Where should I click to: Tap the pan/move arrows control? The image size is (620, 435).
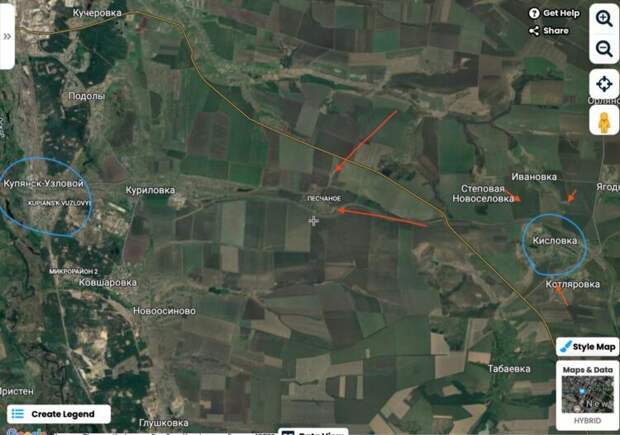[603, 84]
